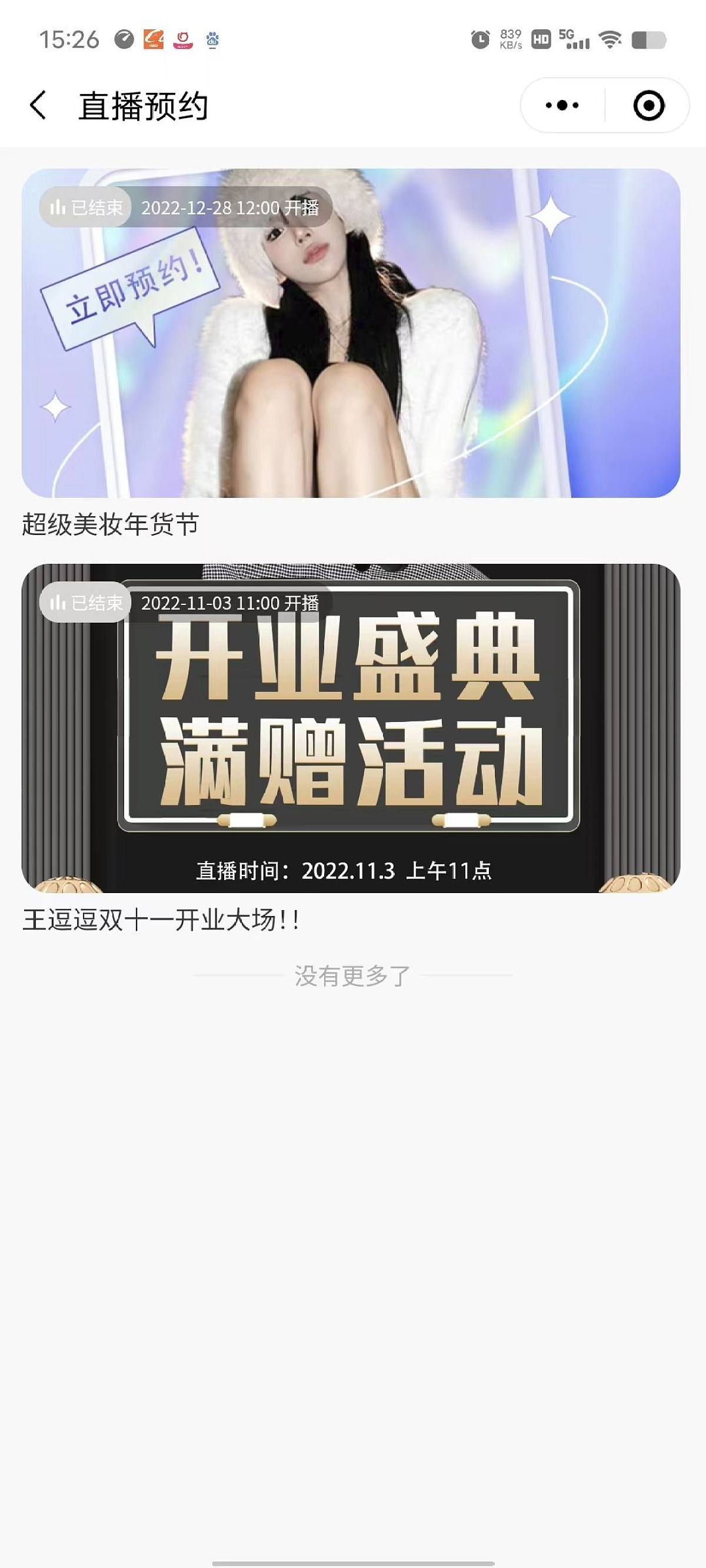Close the mini program with the circle button
The width and height of the screenshot is (706, 1568).
[x=648, y=105]
